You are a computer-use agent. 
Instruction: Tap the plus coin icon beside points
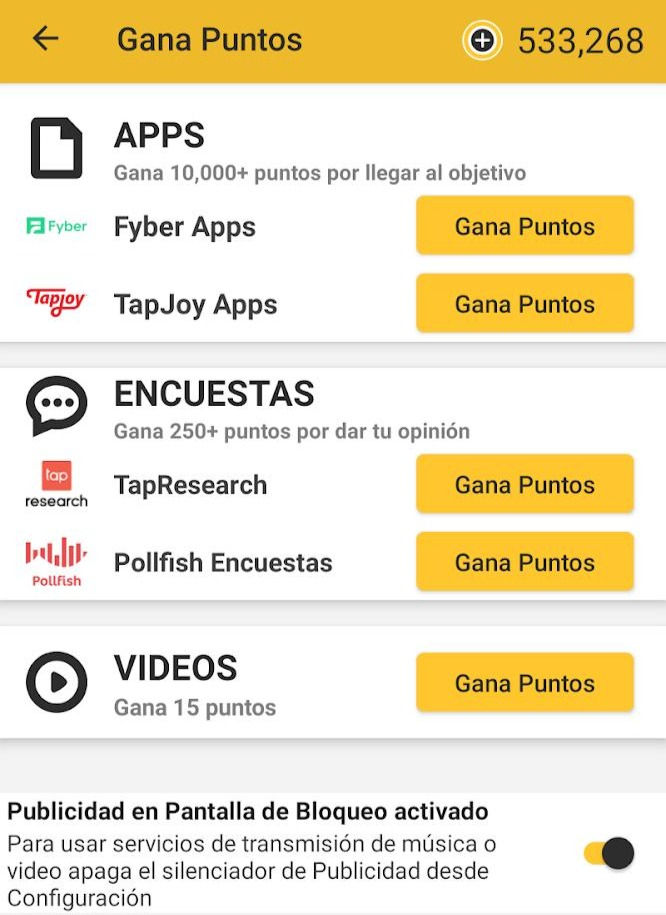tap(482, 41)
